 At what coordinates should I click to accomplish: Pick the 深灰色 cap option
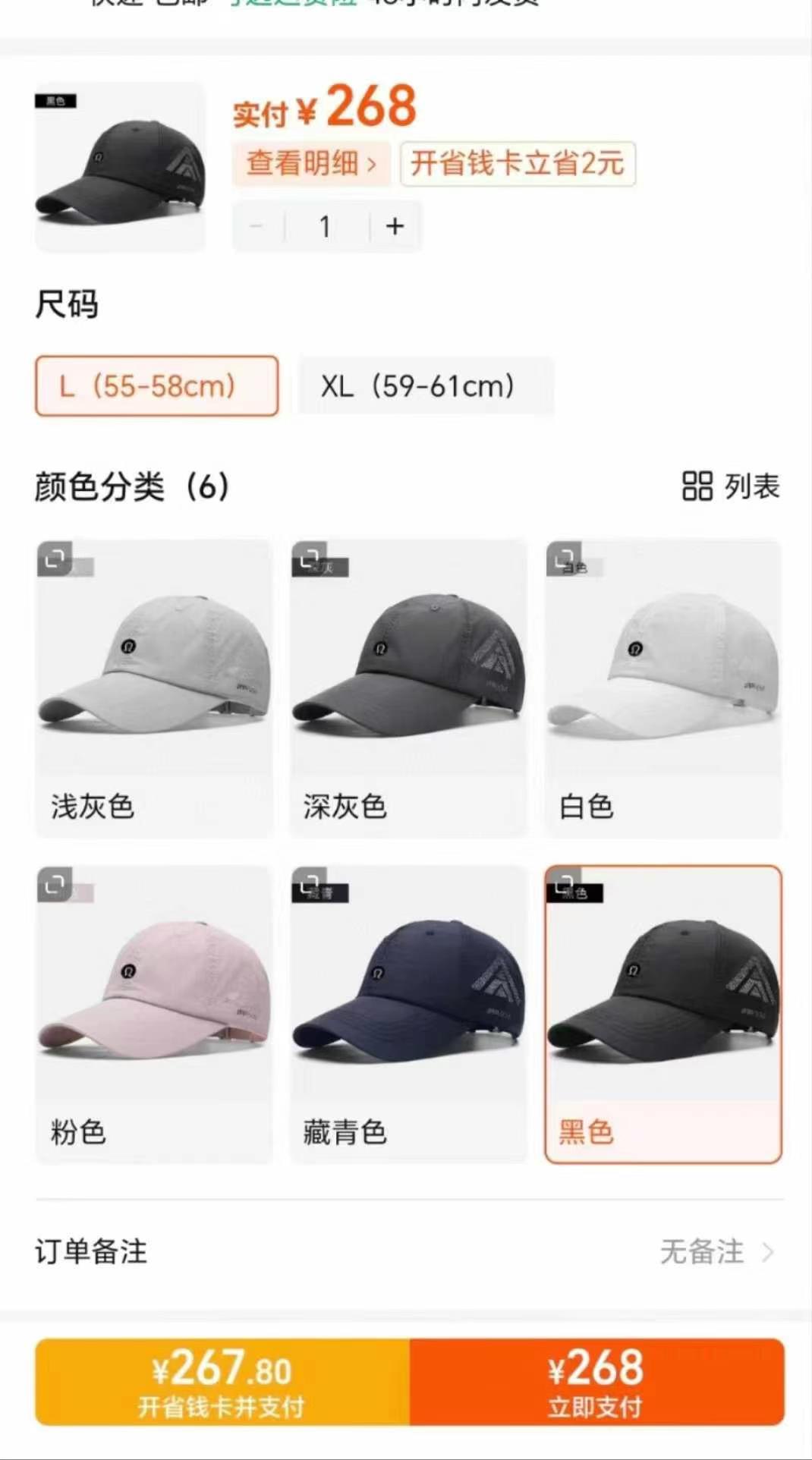tap(408, 688)
